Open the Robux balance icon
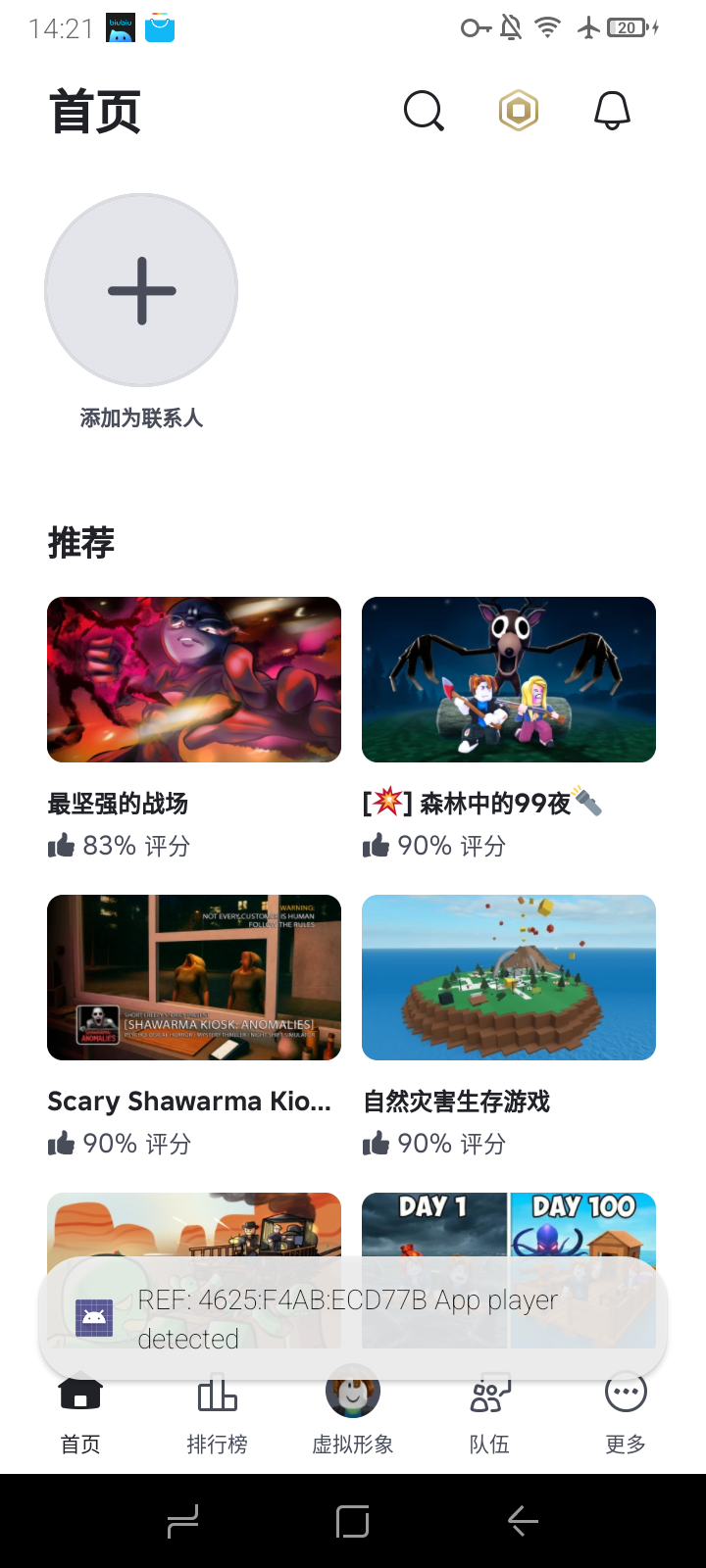Screen dimensions: 706x1568 click(519, 111)
